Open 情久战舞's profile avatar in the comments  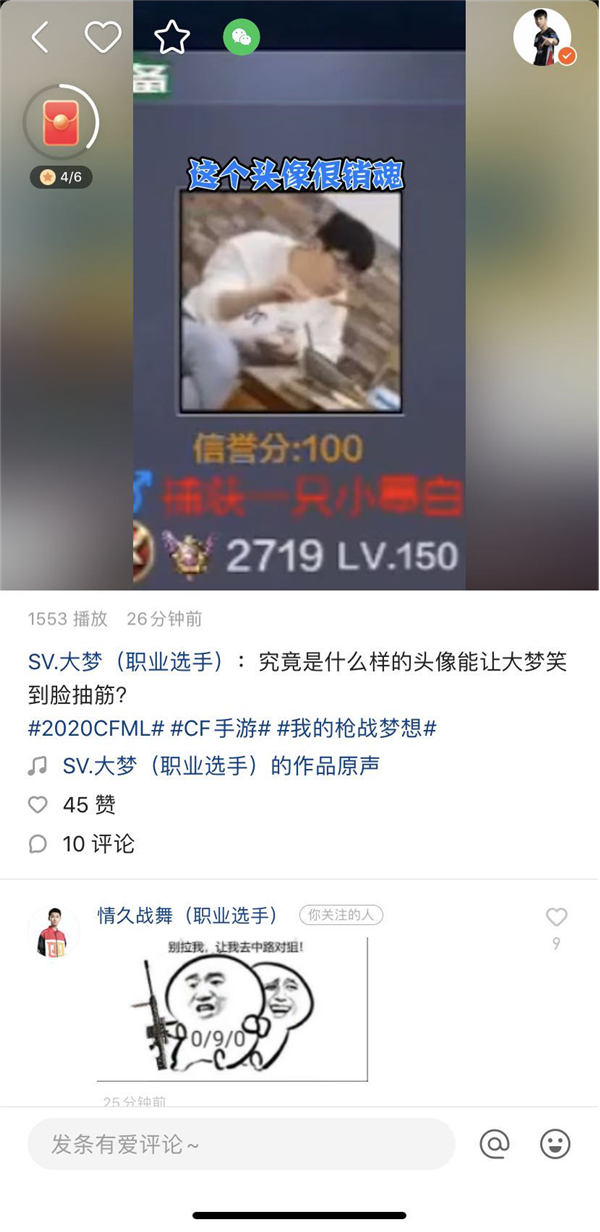pyautogui.click(x=53, y=932)
